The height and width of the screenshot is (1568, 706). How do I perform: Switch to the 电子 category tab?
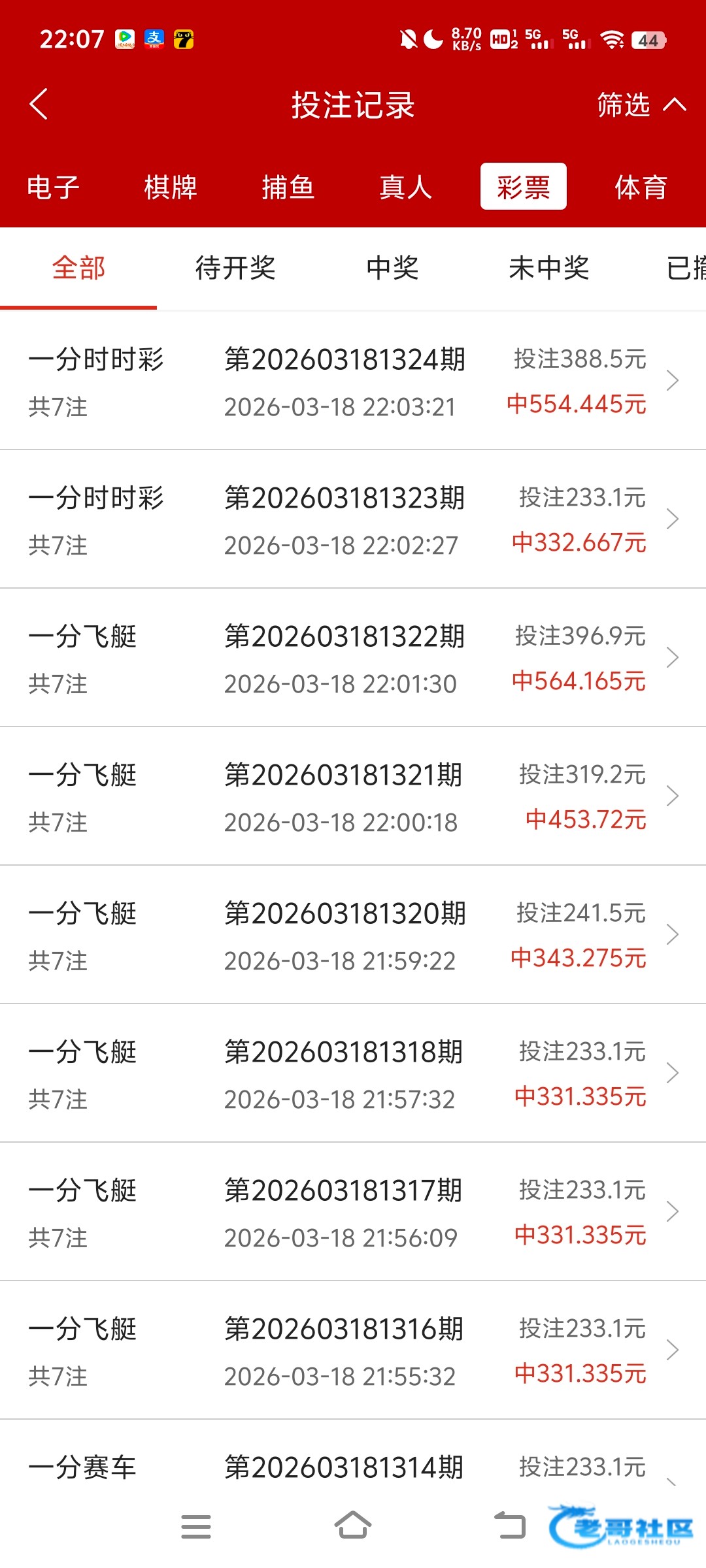click(53, 188)
